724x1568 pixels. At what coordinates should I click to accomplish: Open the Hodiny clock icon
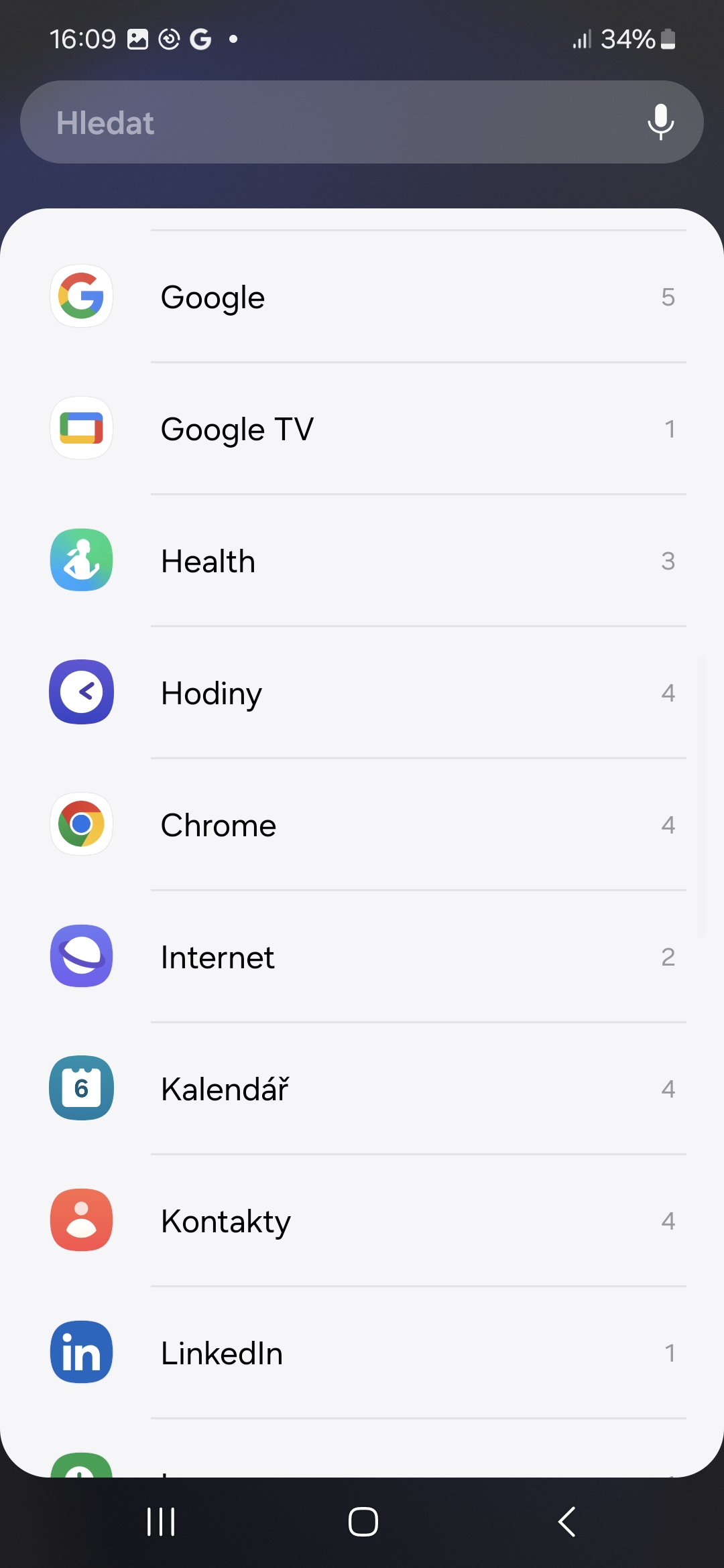[x=81, y=692]
